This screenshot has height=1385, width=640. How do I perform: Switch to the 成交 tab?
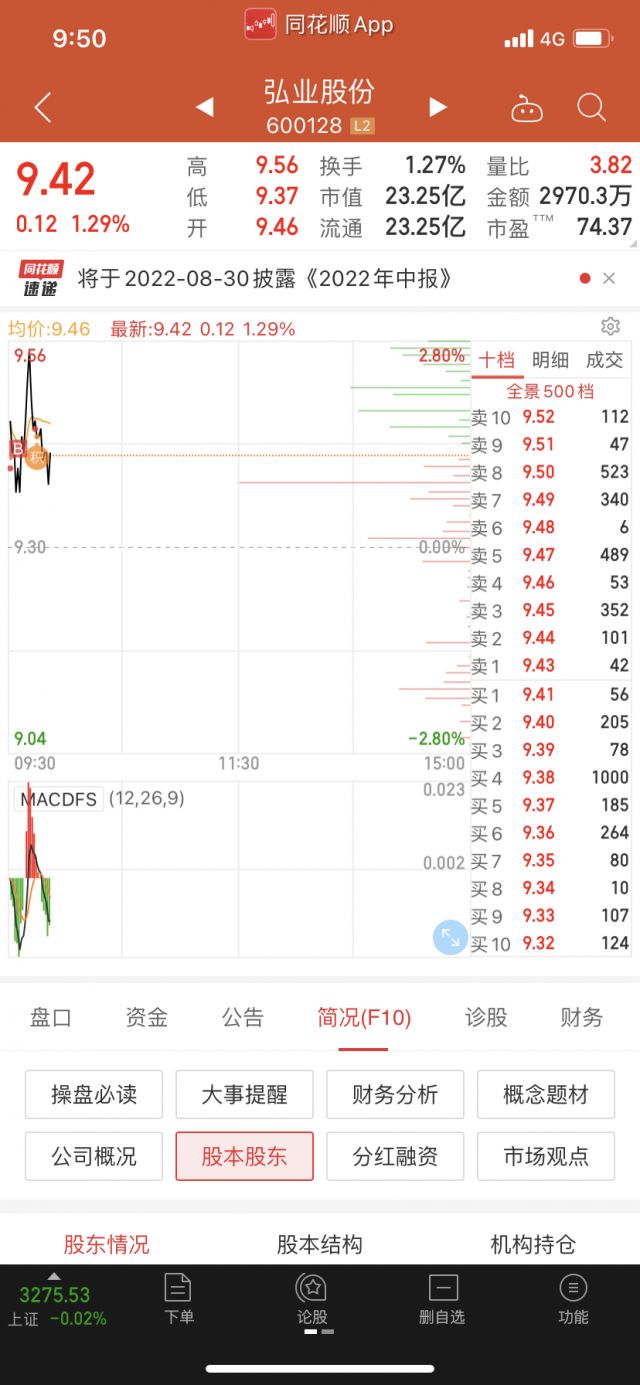[604, 360]
